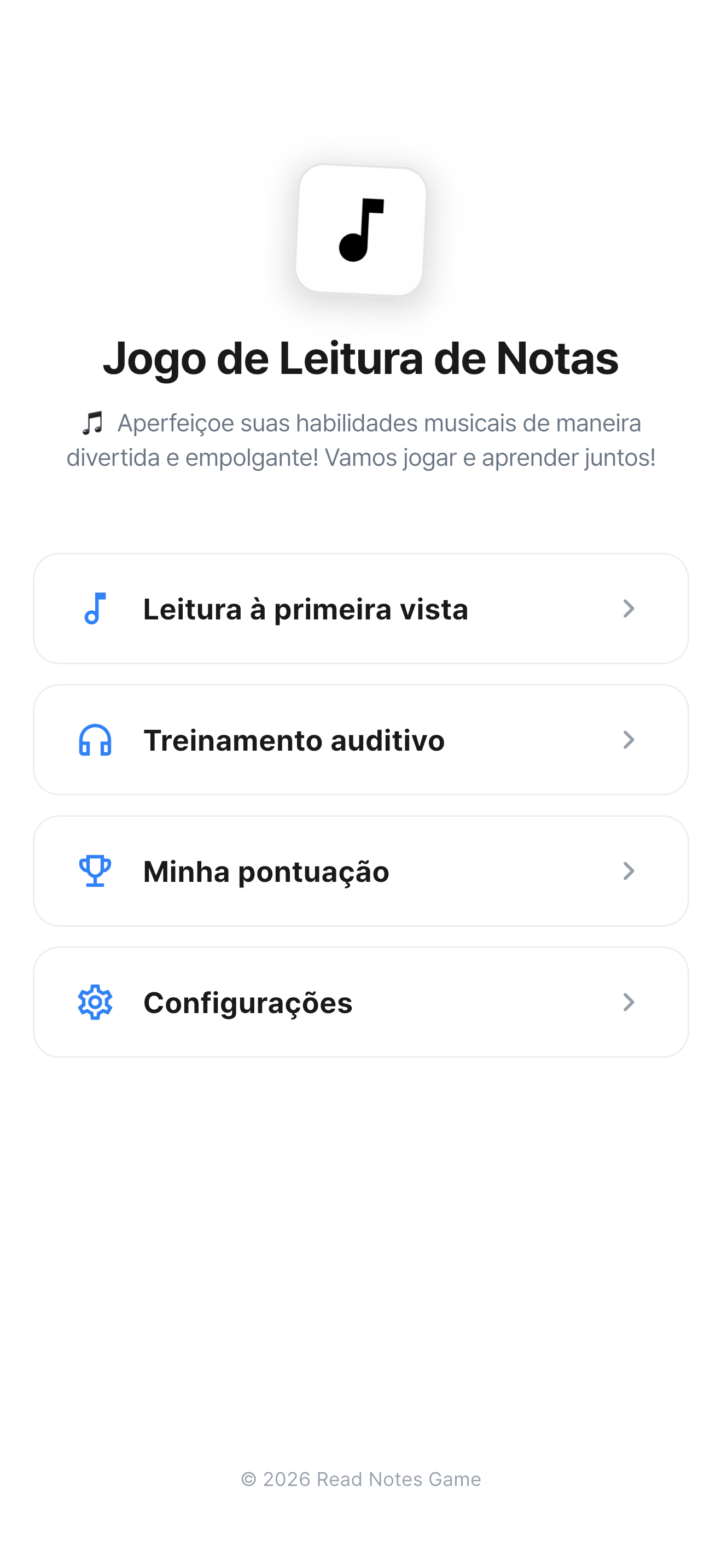Expand the Configurações chevron
722x1568 pixels.
point(630,1003)
